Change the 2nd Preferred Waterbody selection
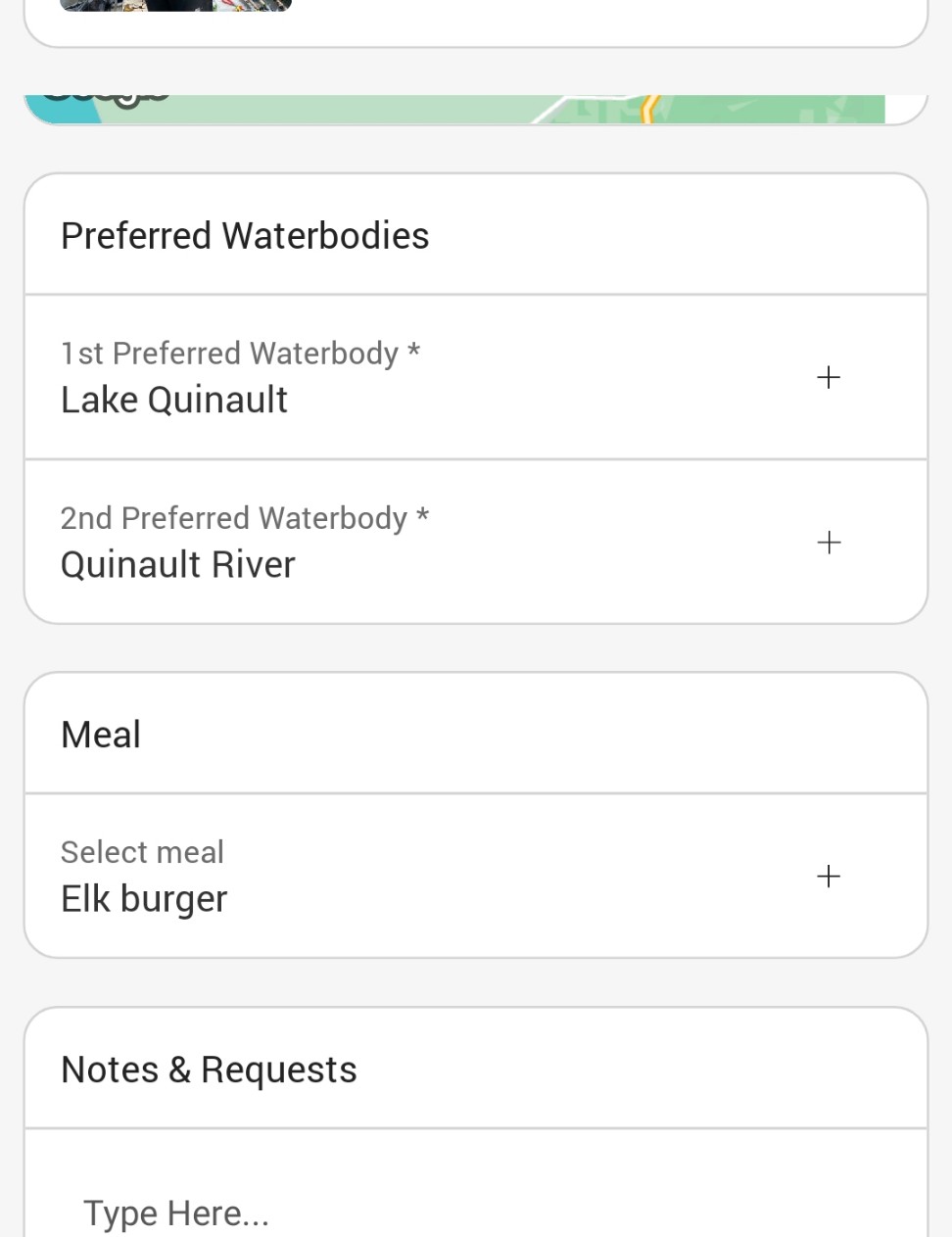952x1237 pixels. coord(475,542)
